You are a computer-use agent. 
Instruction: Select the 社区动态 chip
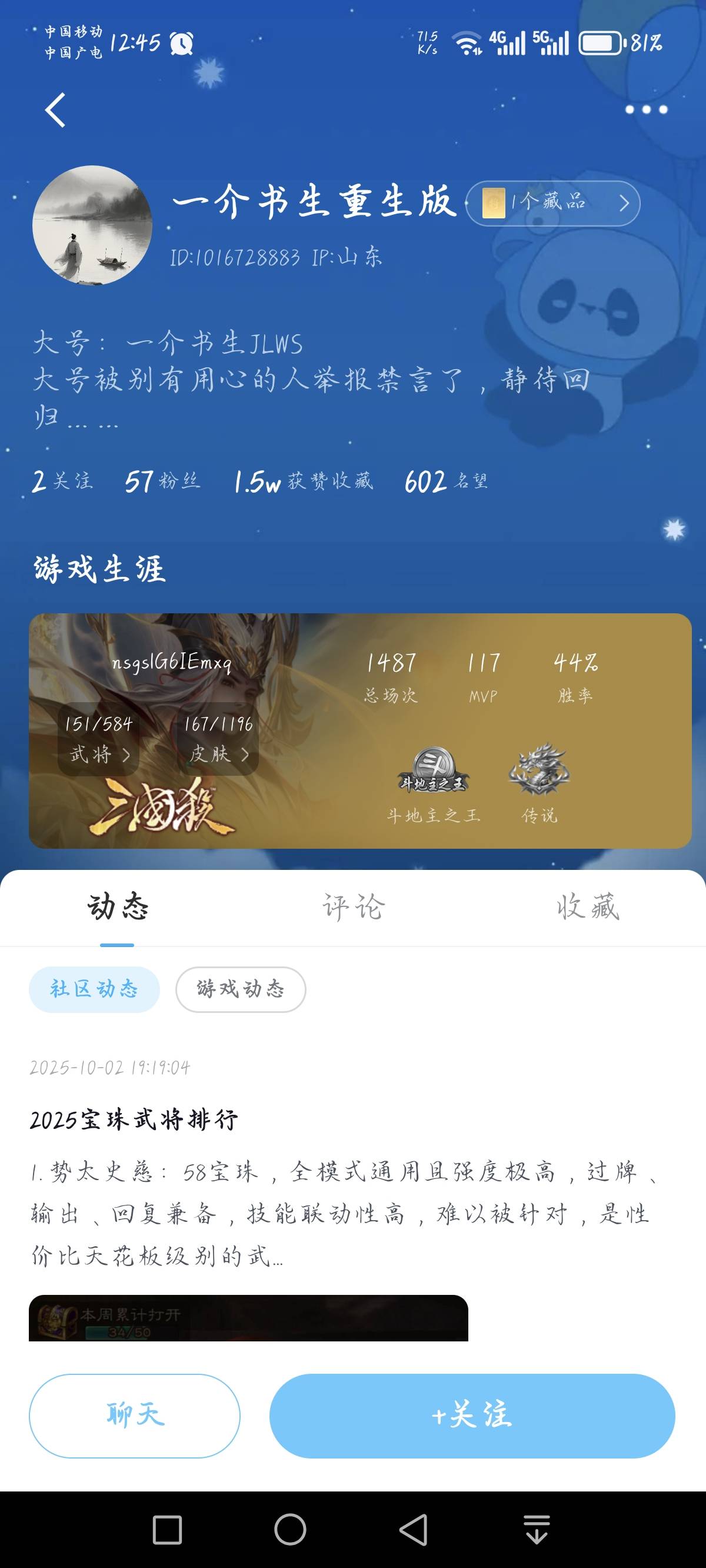(94, 989)
